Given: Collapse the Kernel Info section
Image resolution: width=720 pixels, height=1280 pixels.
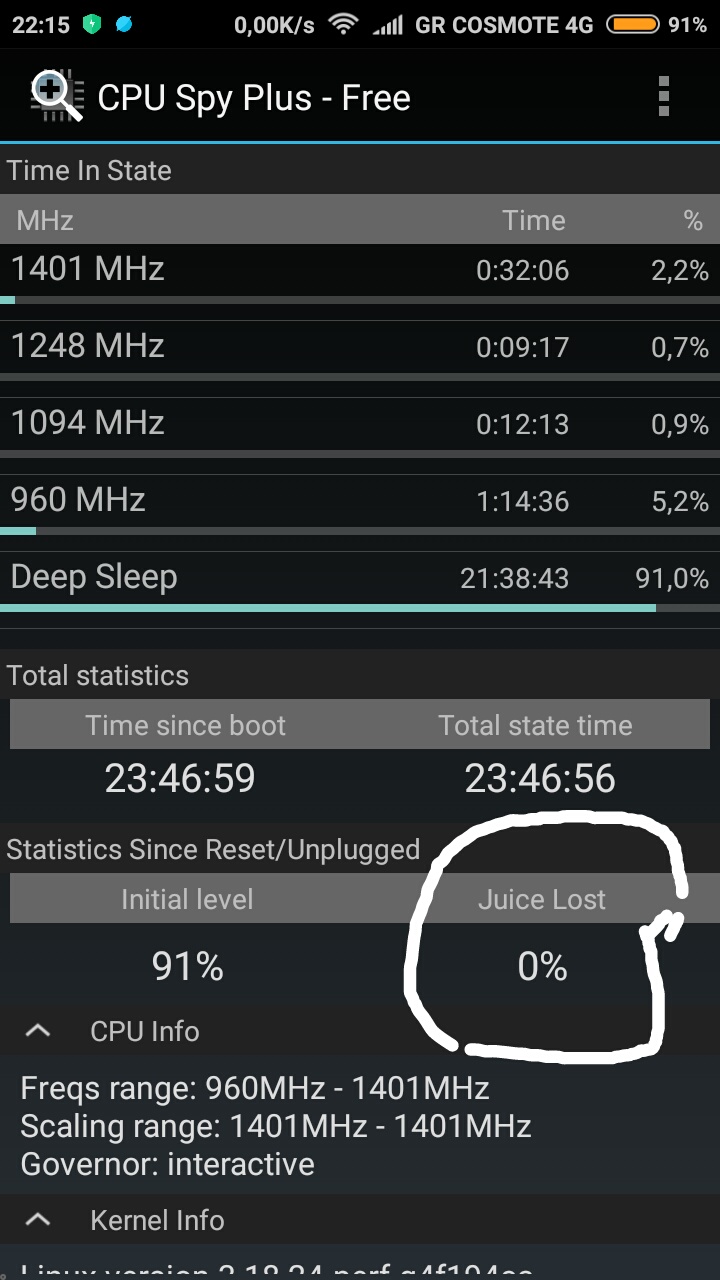Looking at the screenshot, I should (38, 1220).
